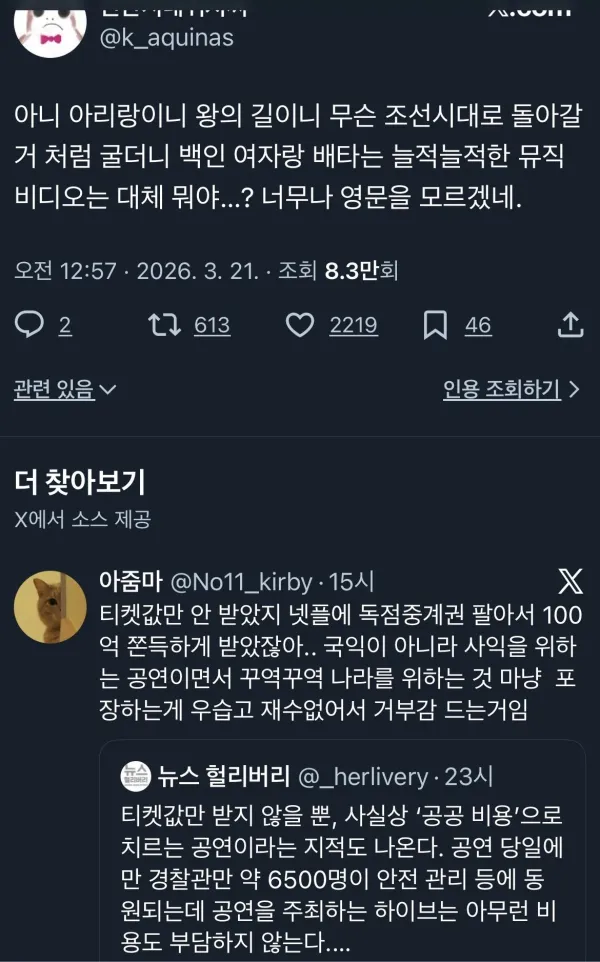This screenshot has width=600, height=962.
Task: Bookmark the k_aquinas tweet
Action: (x=435, y=324)
